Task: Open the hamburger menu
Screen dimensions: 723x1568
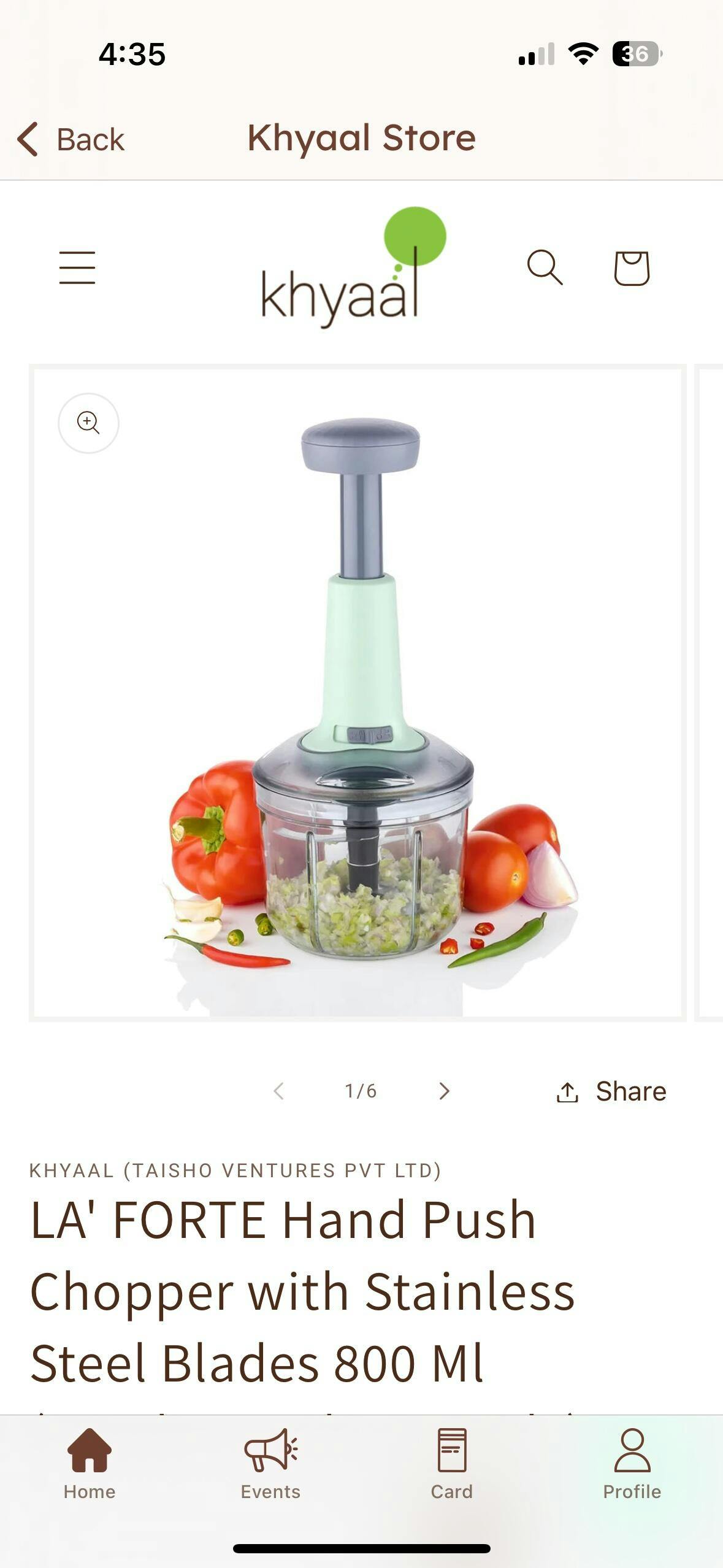Action: (x=77, y=267)
